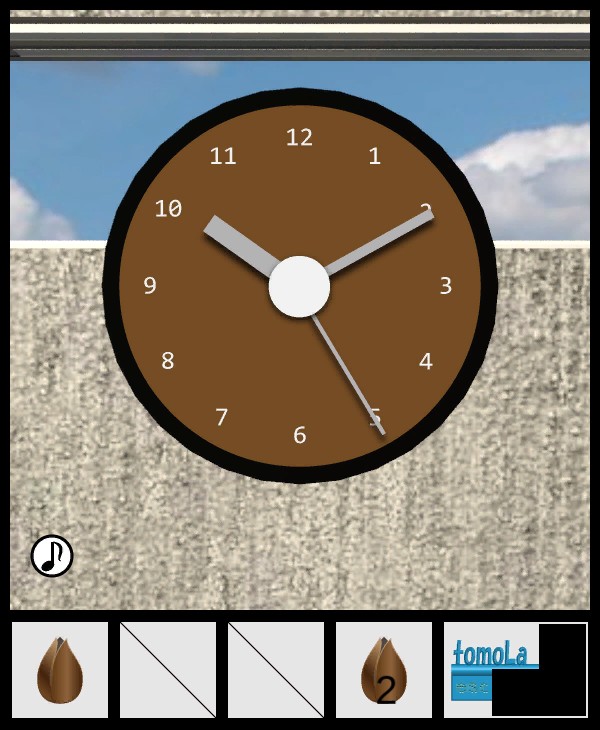Select the seed item marked 2
Viewport: 600px width, 730px height.
tap(384, 670)
